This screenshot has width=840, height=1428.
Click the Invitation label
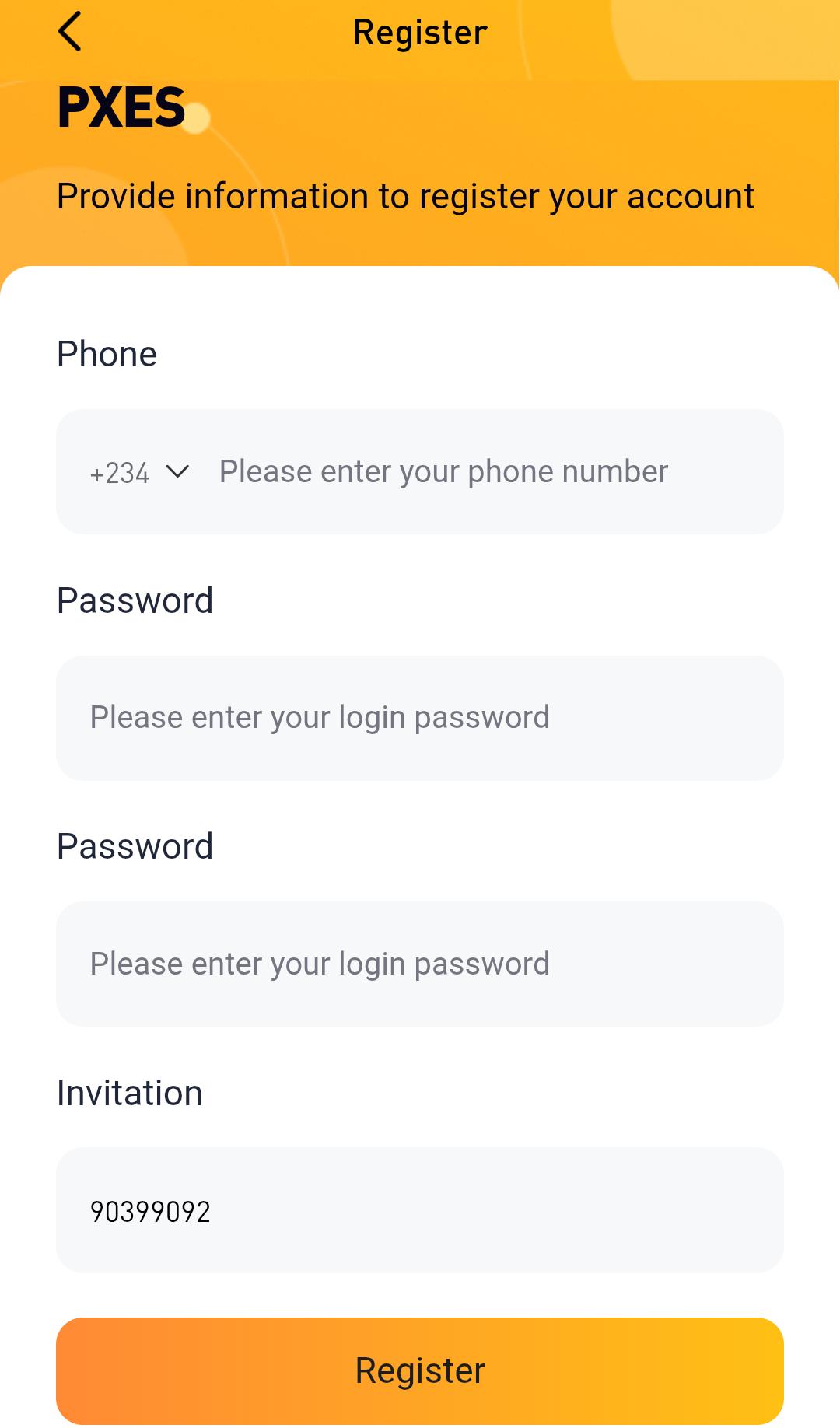(x=128, y=1092)
